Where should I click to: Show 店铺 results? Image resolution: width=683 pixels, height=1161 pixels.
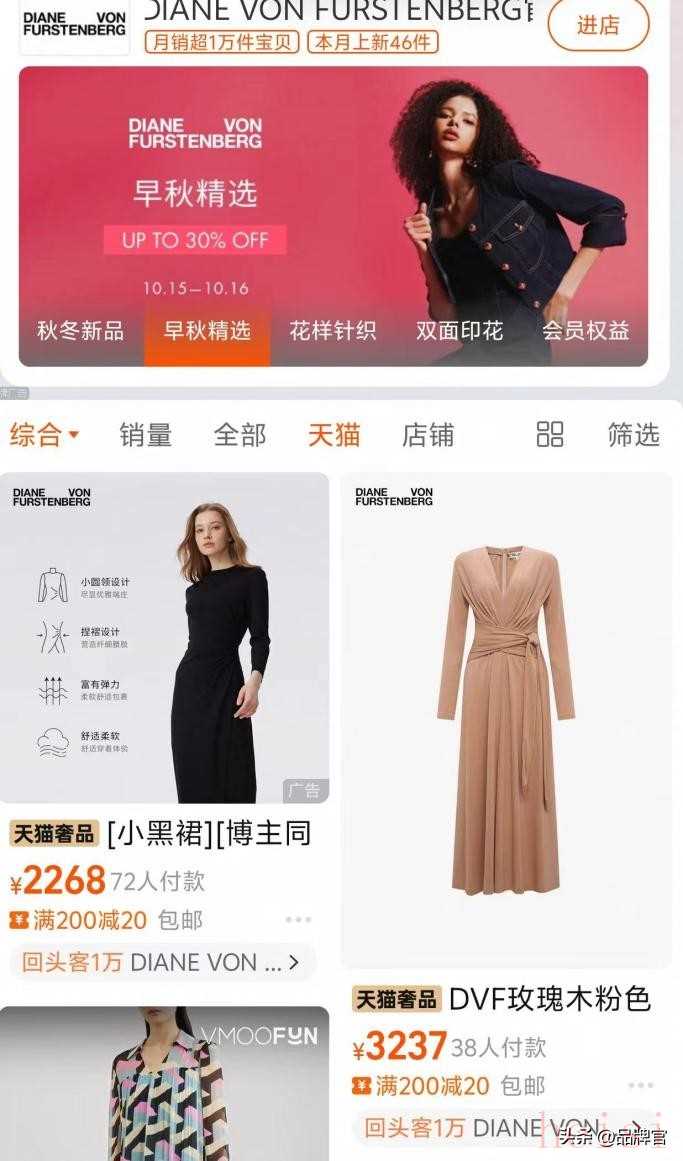[x=428, y=435]
